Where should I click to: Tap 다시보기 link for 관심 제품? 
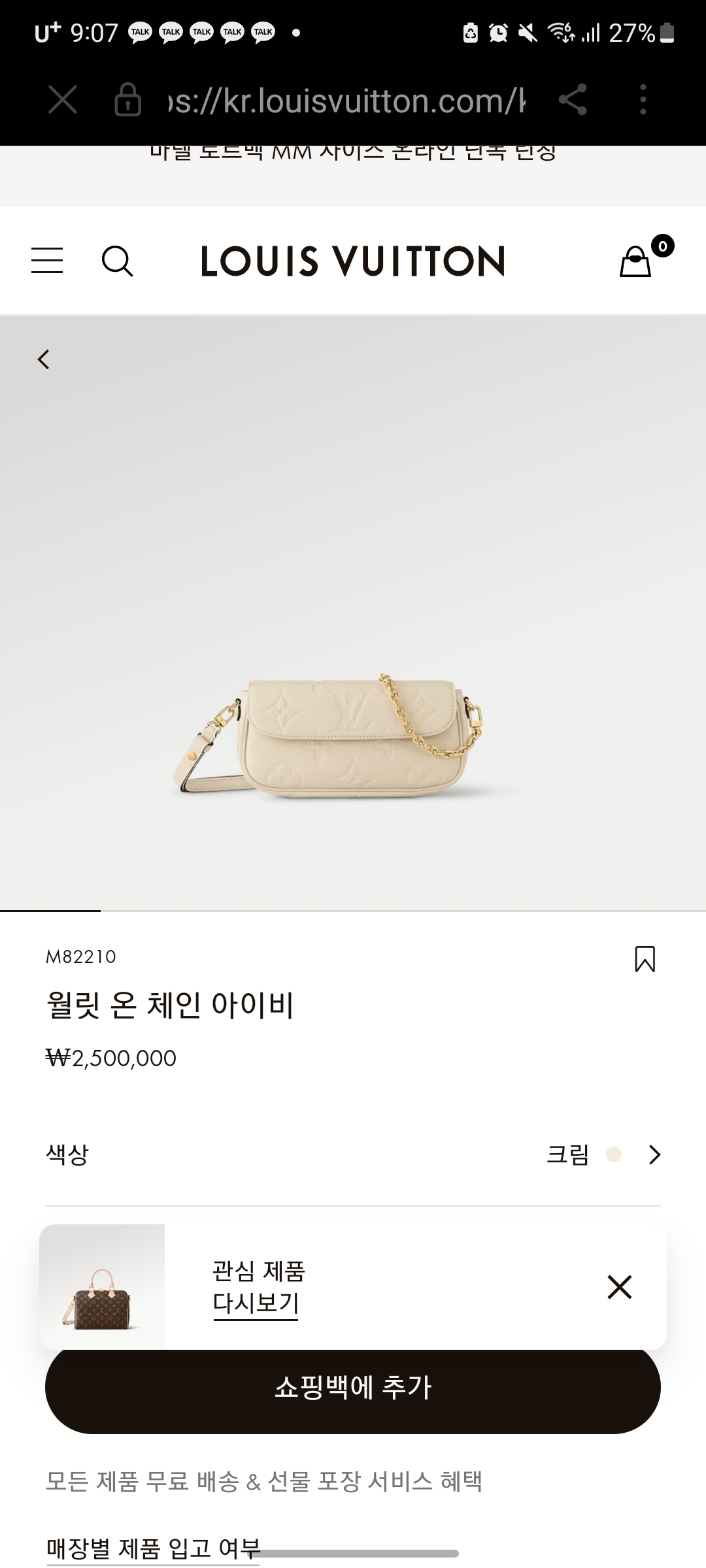[x=256, y=1303]
